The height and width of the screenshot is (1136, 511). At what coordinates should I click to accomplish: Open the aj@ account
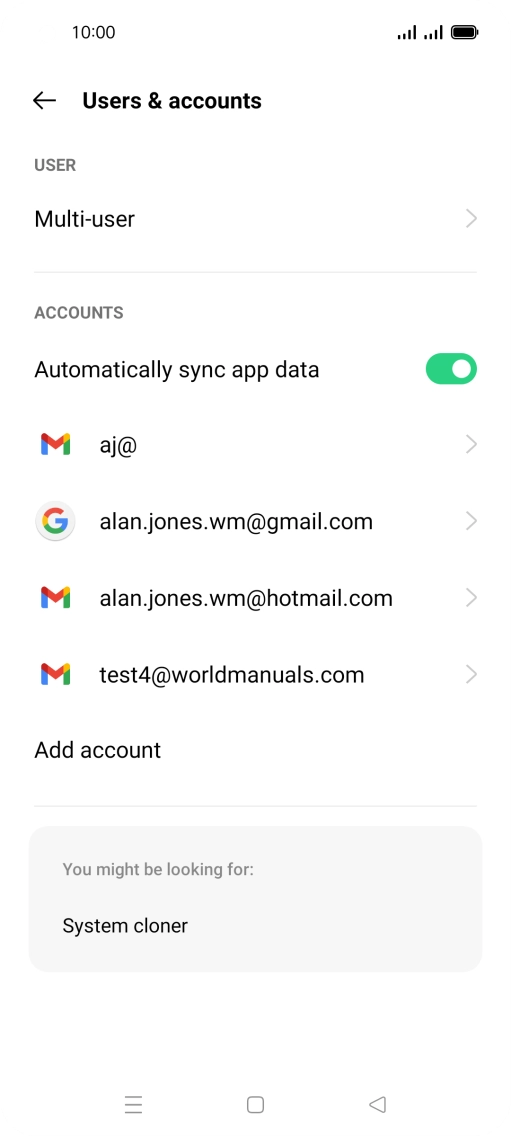[255, 444]
